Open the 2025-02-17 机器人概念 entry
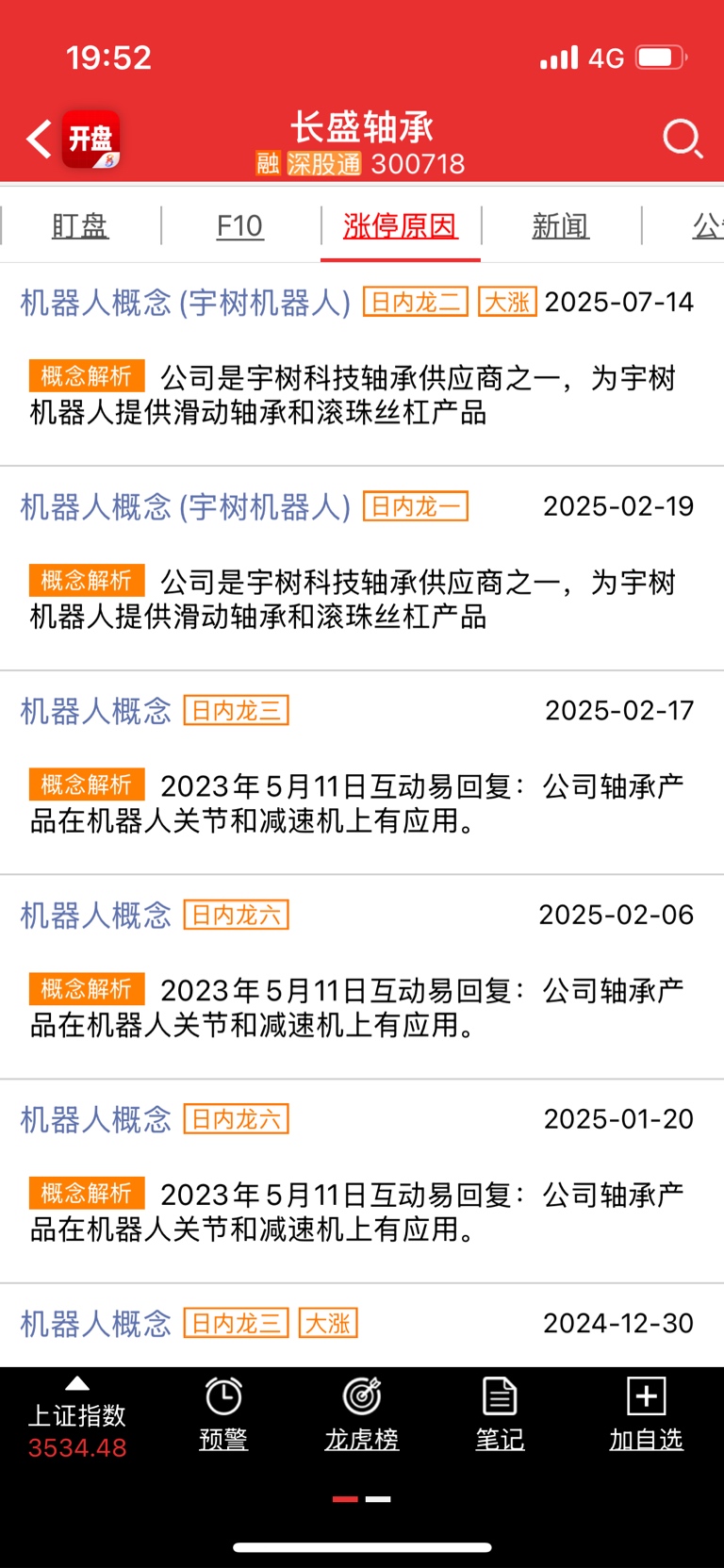 362,773
